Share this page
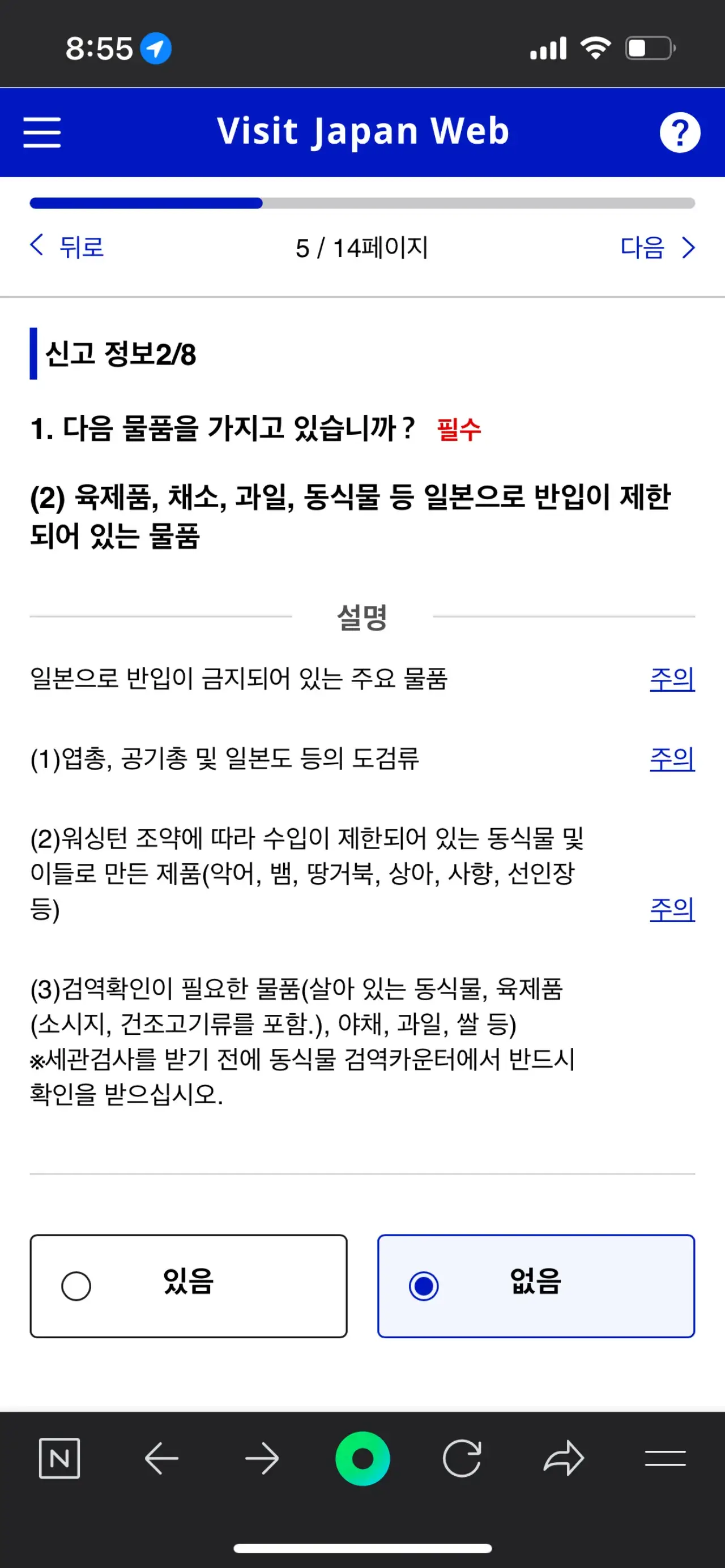725x1568 pixels. click(564, 1458)
